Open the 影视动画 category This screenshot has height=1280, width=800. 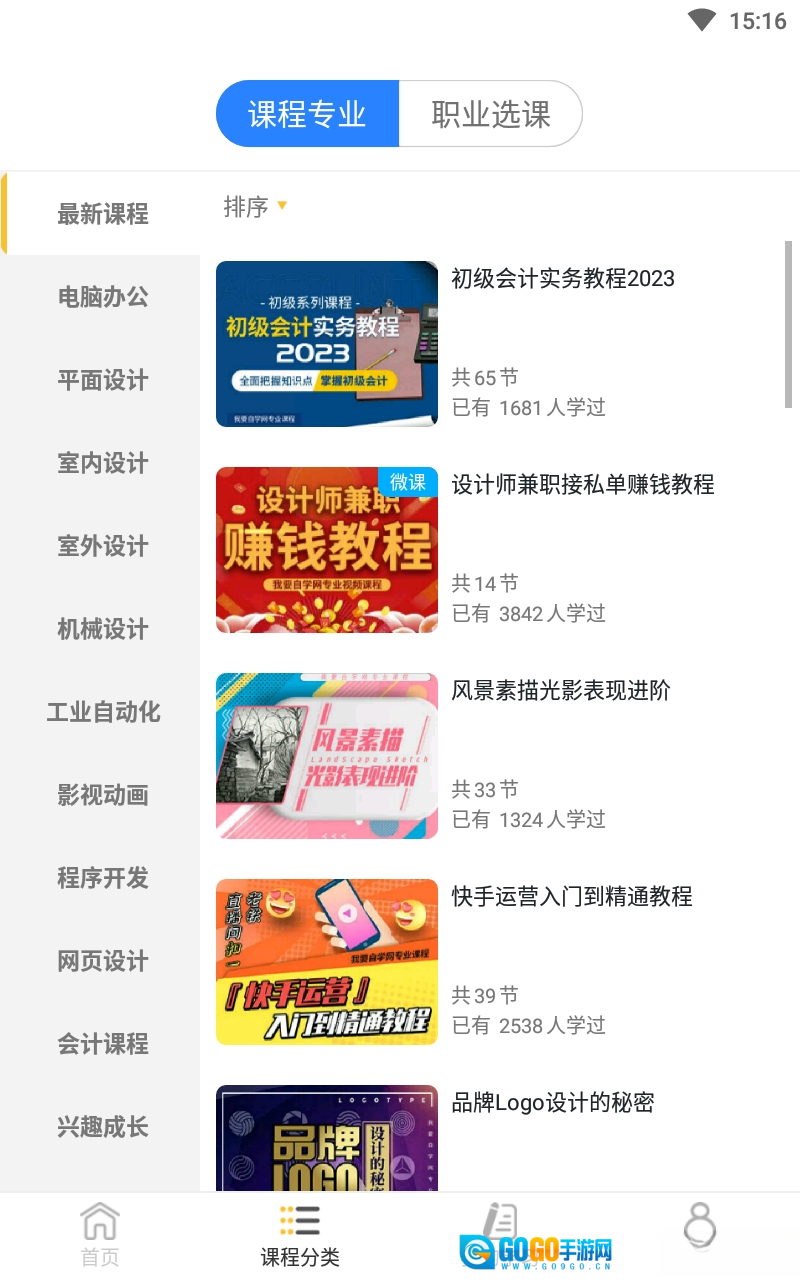[102, 795]
